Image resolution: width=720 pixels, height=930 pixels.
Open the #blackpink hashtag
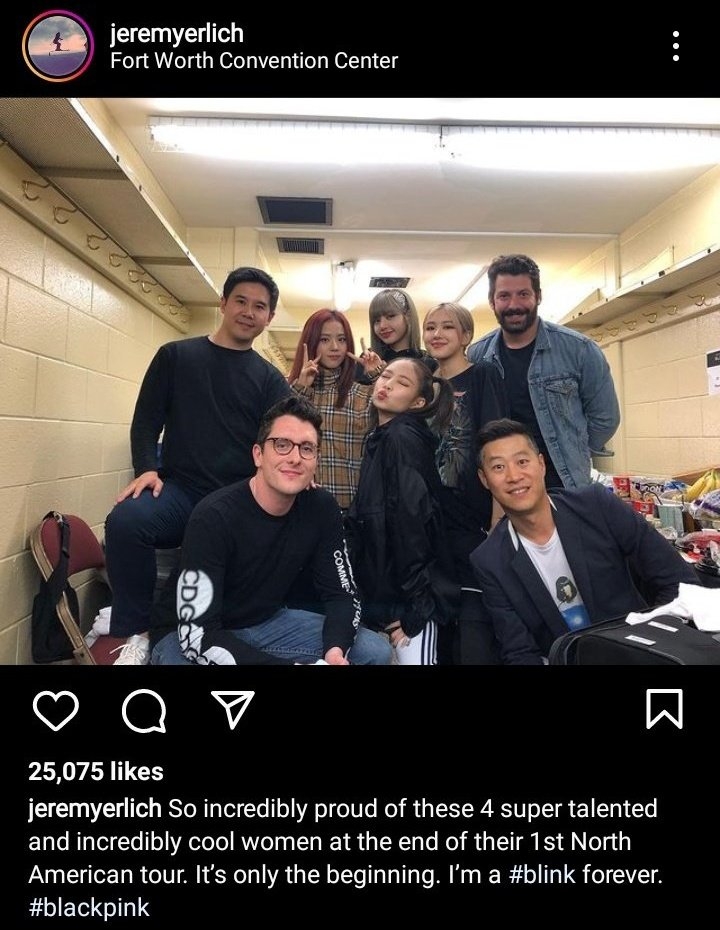[x=89, y=908]
